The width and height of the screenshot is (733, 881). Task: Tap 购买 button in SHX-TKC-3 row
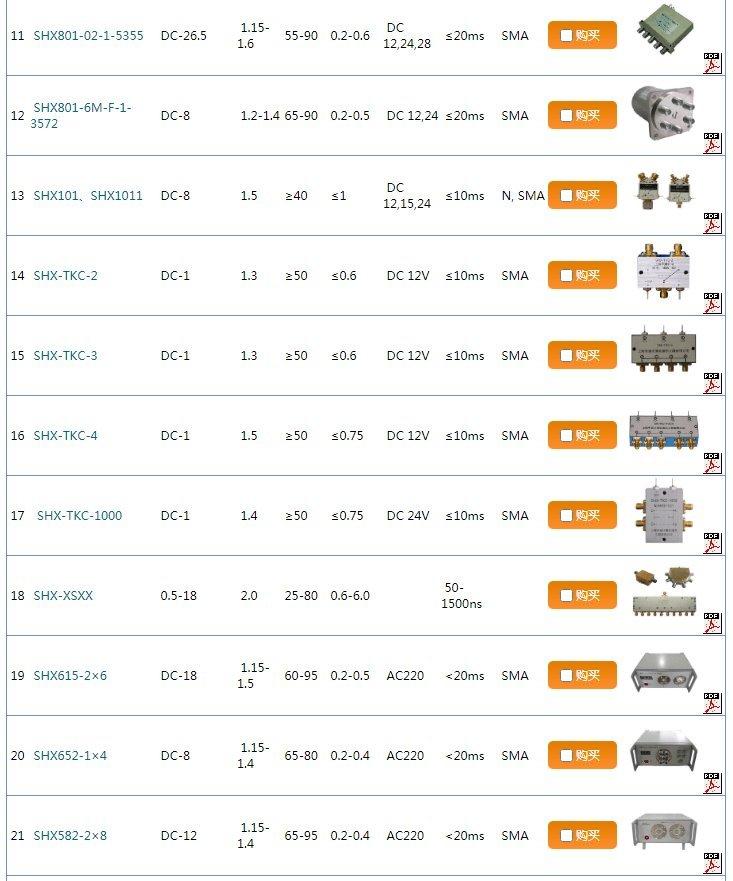(582, 356)
